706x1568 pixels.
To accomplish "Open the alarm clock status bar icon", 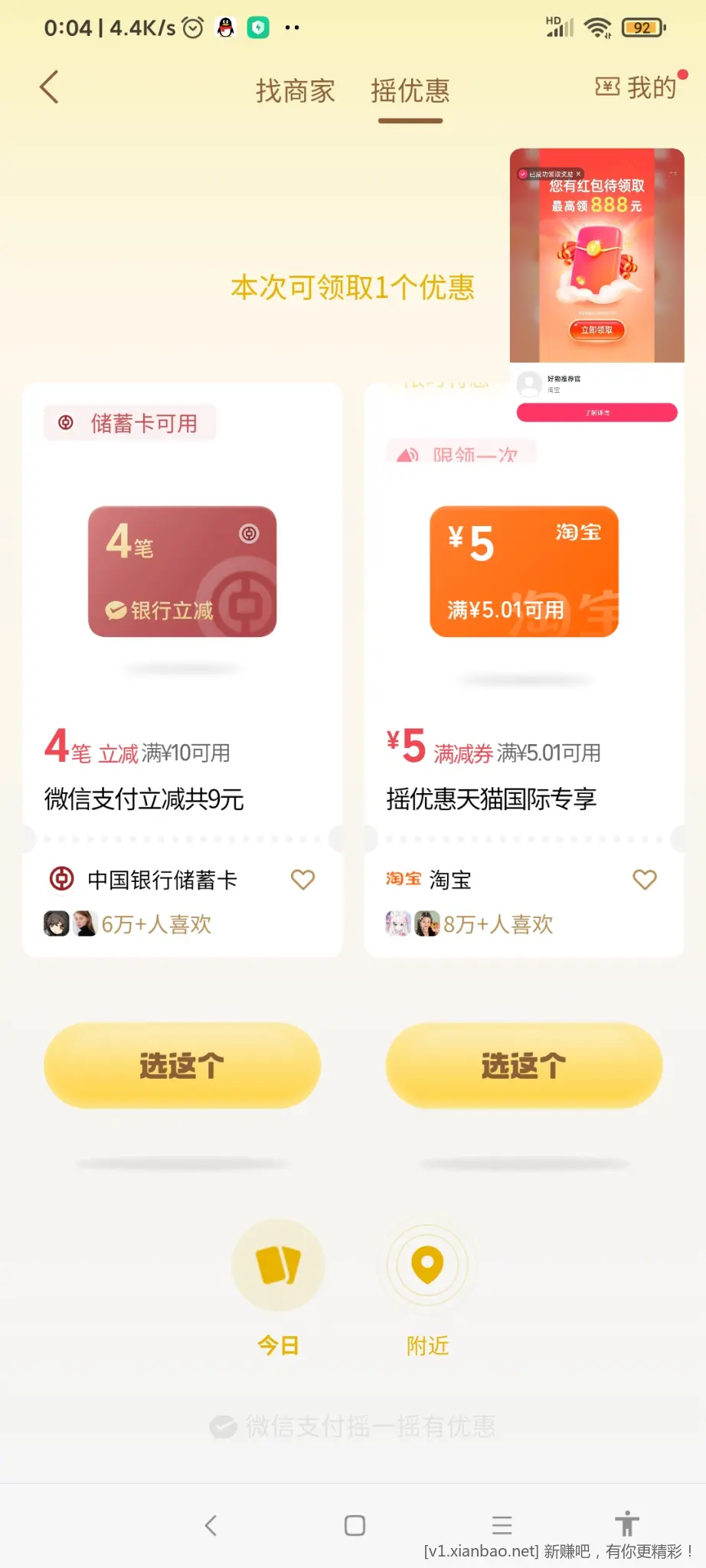I will pyautogui.click(x=192, y=27).
